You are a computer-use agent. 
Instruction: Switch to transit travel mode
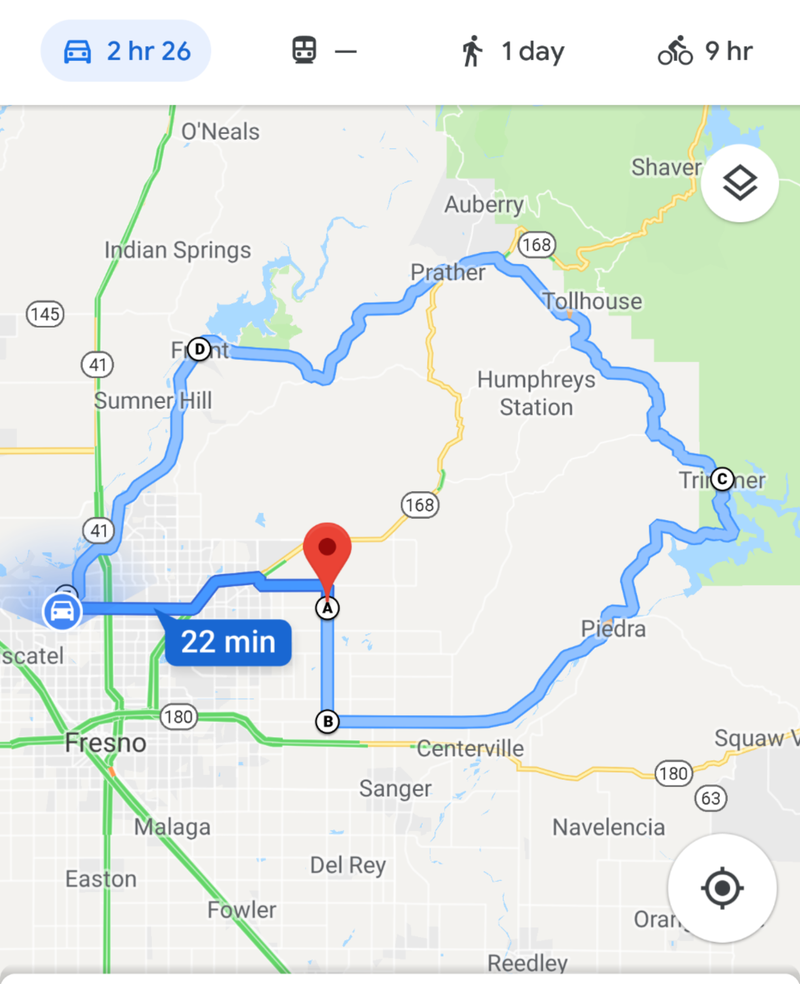coord(323,51)
